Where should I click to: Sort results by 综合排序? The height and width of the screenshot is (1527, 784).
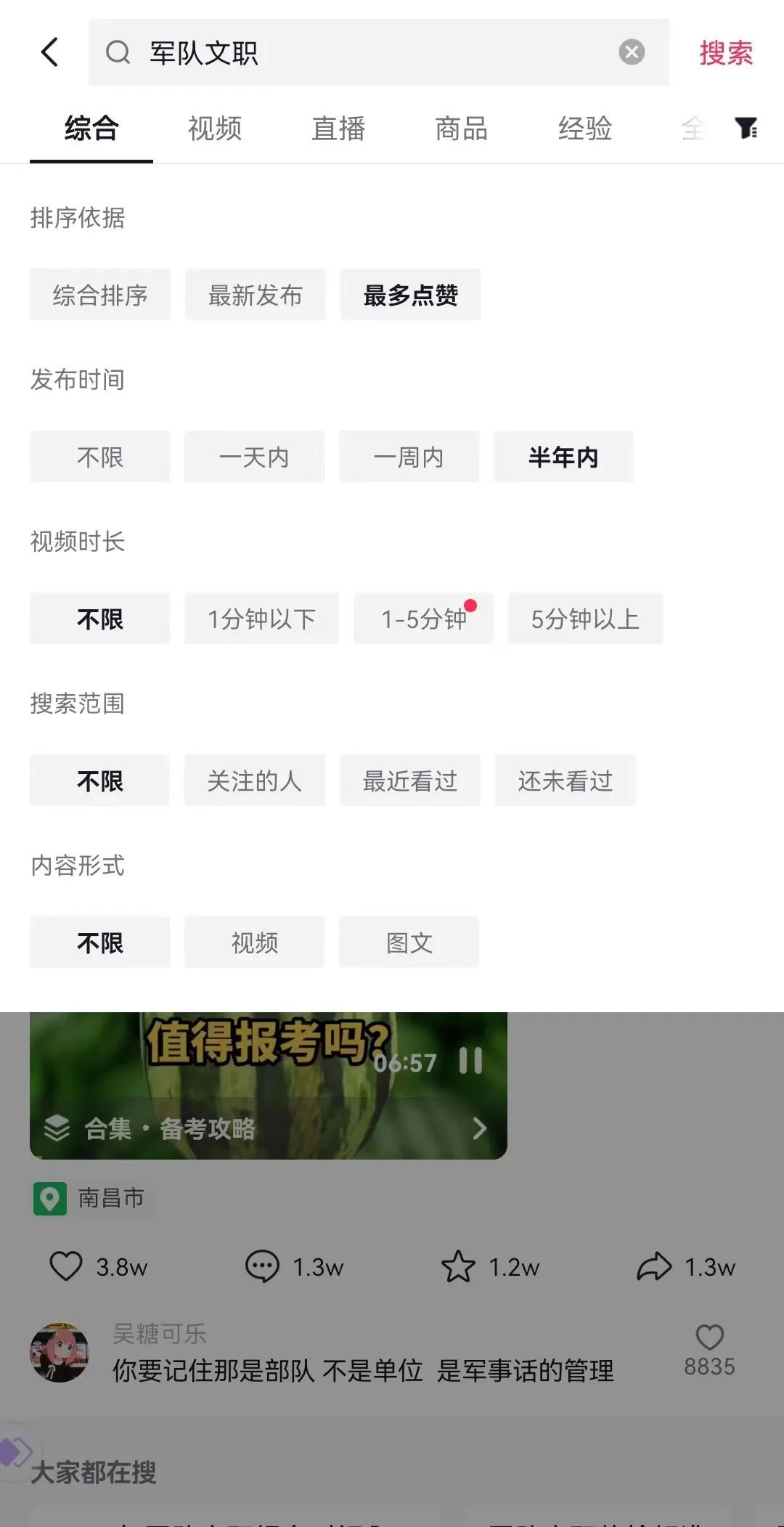pyautogui.click(x=100, y=295)
